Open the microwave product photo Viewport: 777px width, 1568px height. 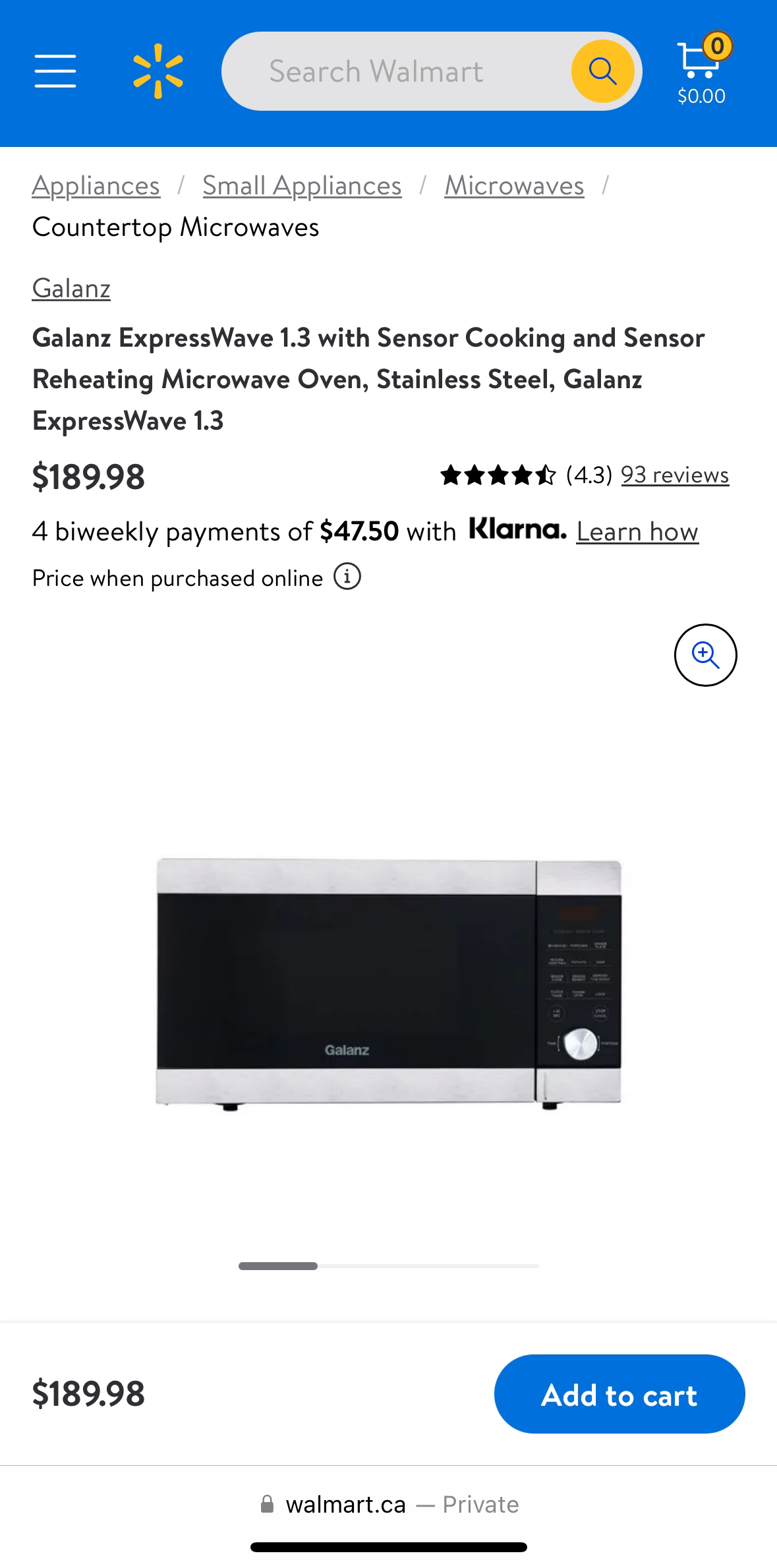click(x=389, y=983)
